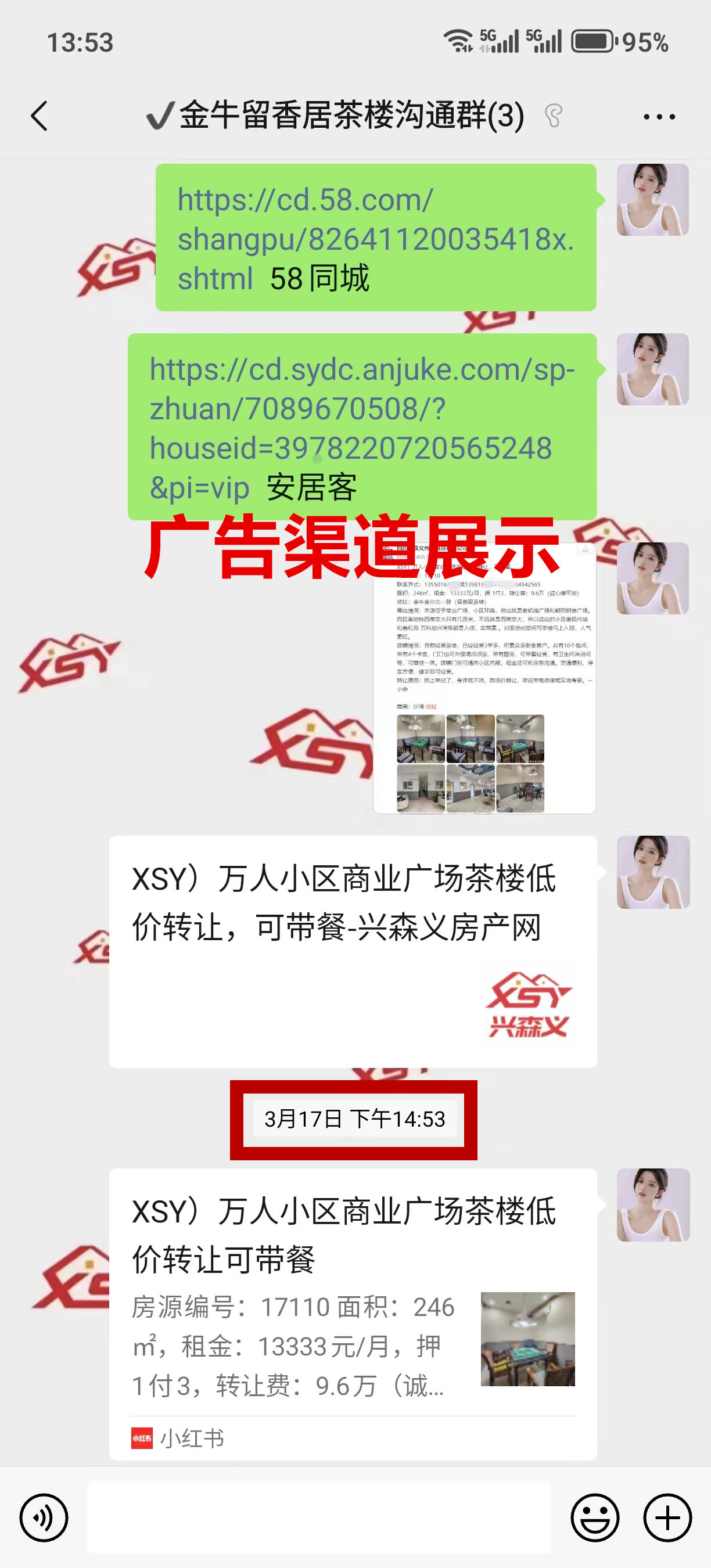Tap sender avatar beside the 58同城 message
The height and width of the screenshot is (1568, 711).
tap(652, 200)
